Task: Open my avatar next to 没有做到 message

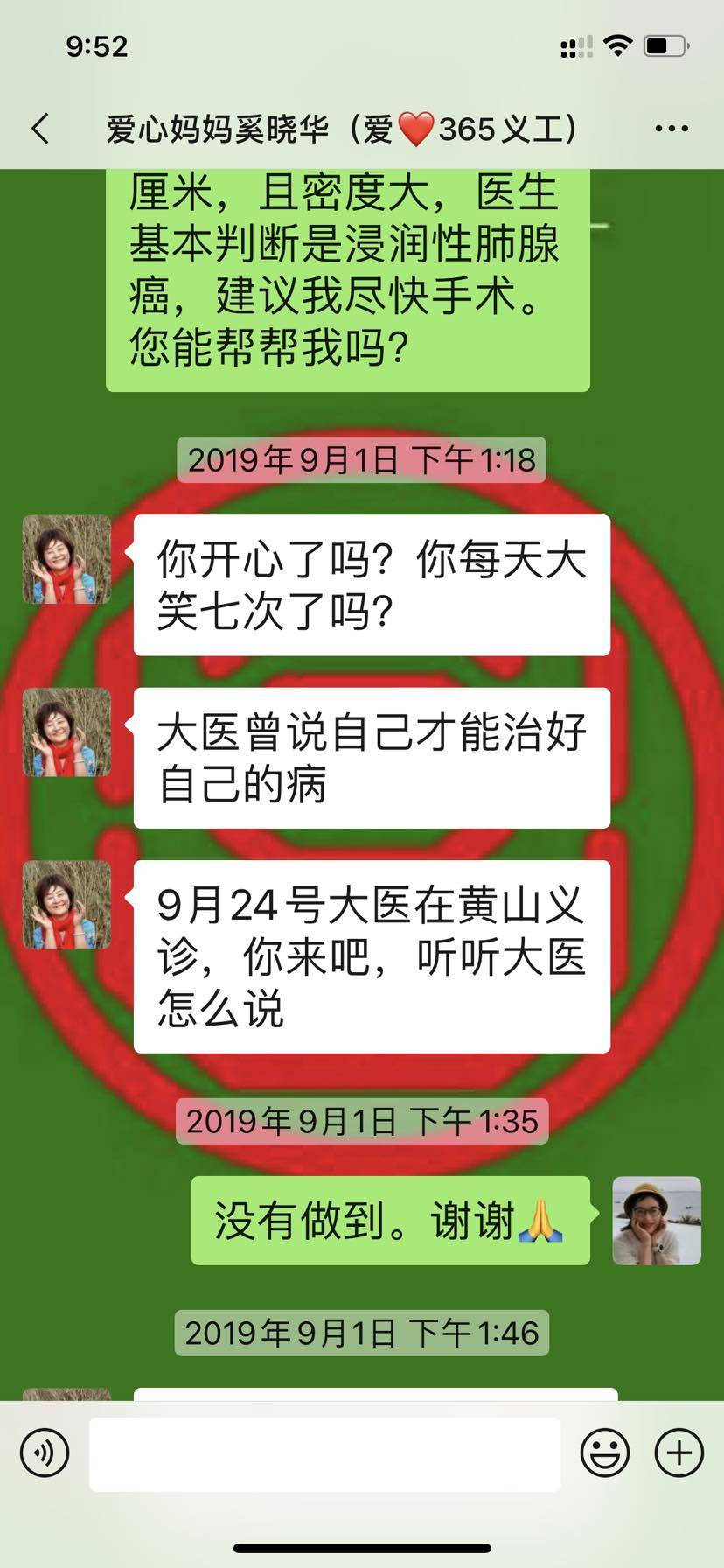Action: pyautogui.click(x=657, y=1221)
